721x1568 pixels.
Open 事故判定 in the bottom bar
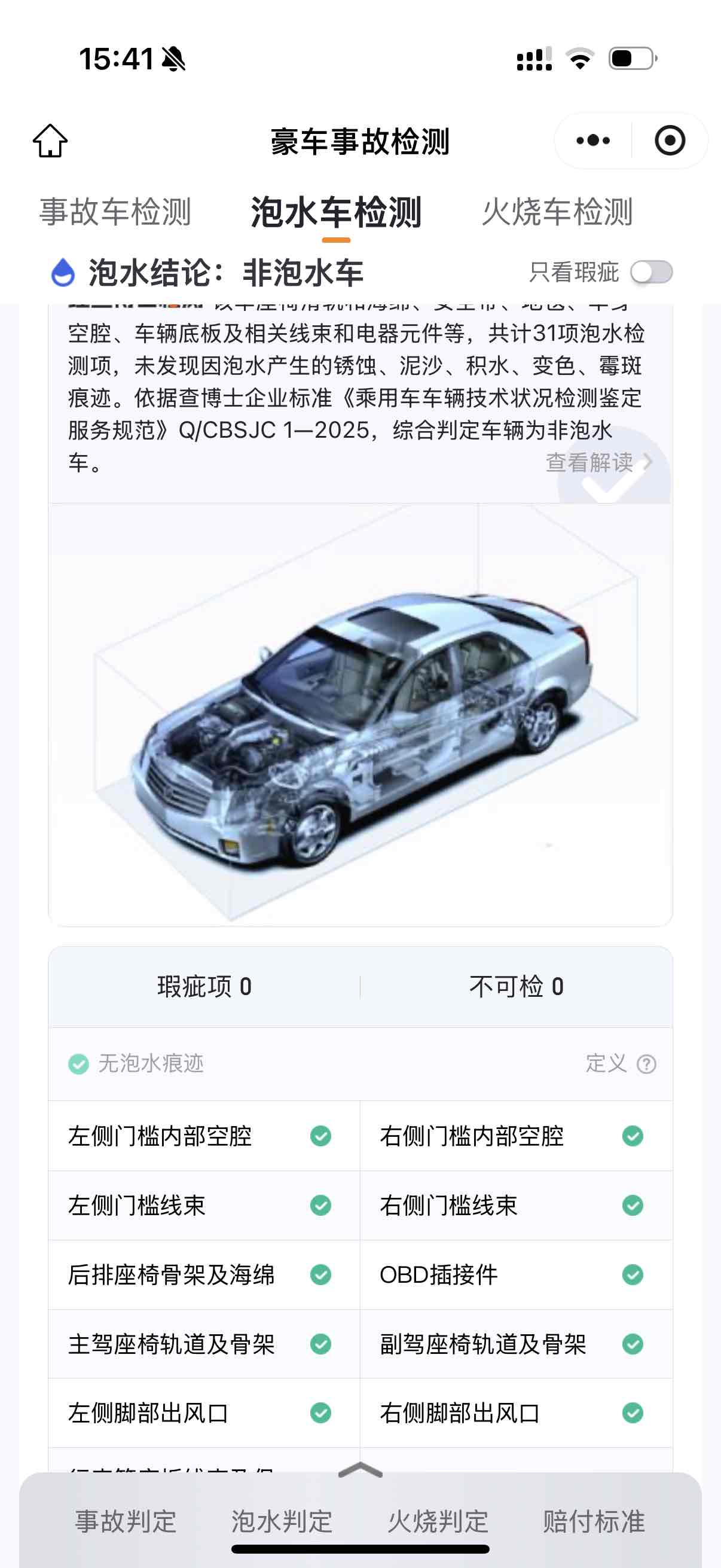click(126, 1521)
